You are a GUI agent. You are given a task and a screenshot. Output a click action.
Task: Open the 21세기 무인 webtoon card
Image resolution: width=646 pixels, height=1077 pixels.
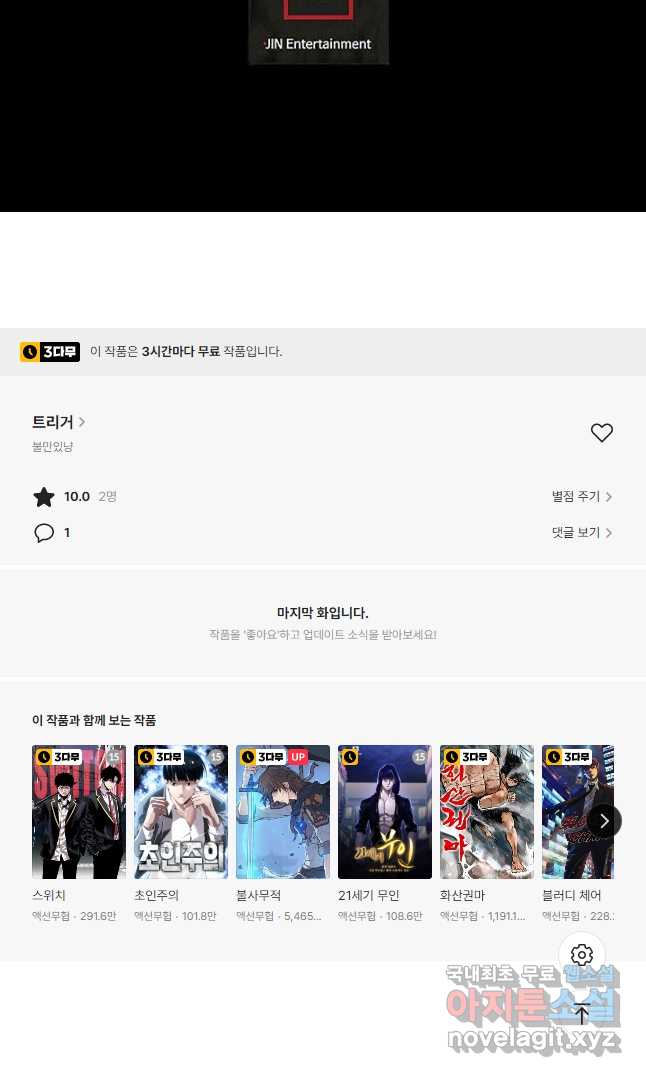click(384, 834)
